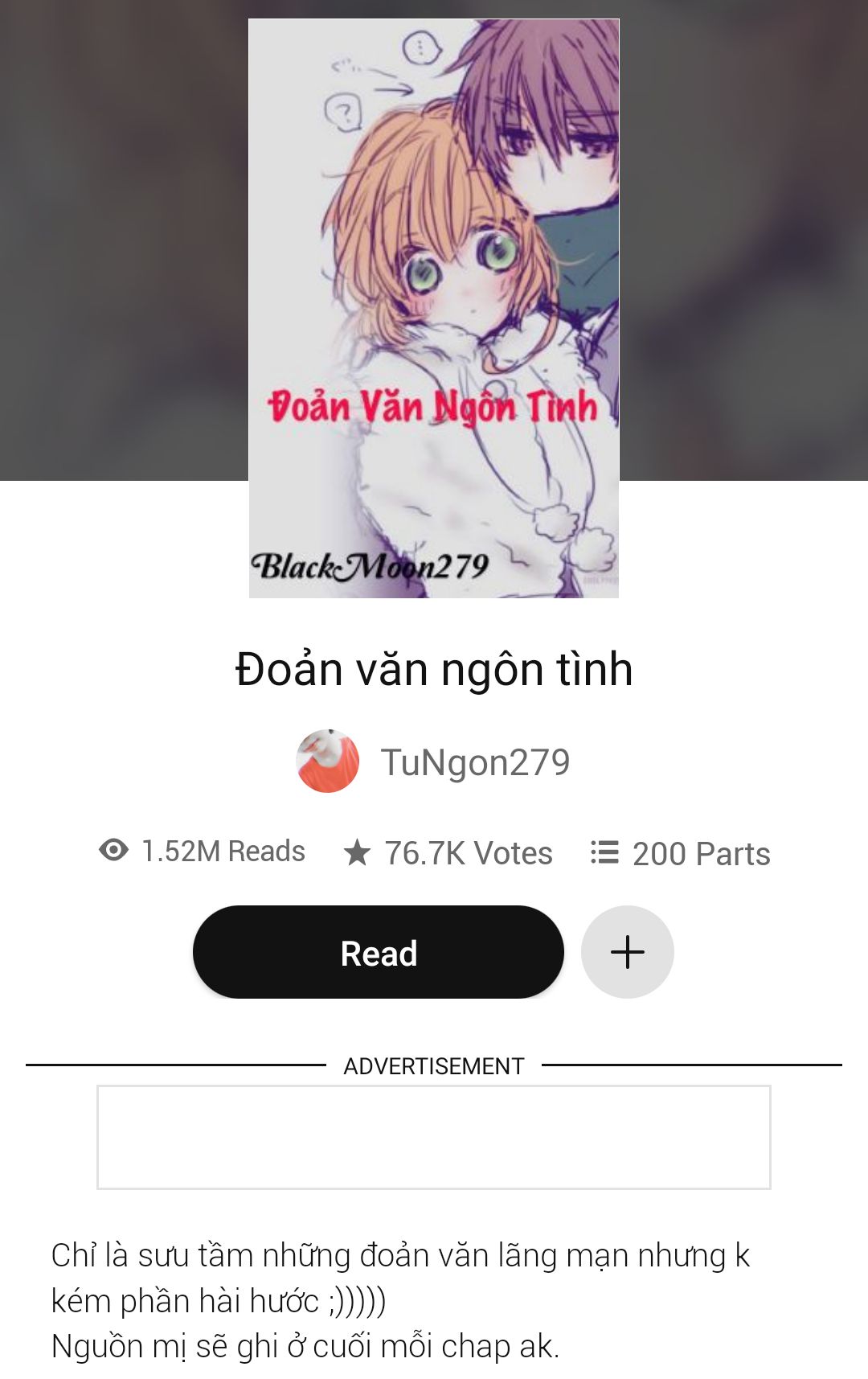The height and width of the screenshot is (1379, 868).
Task: Start reading Đoản văn ngôn tình
Action: point(378,953)
